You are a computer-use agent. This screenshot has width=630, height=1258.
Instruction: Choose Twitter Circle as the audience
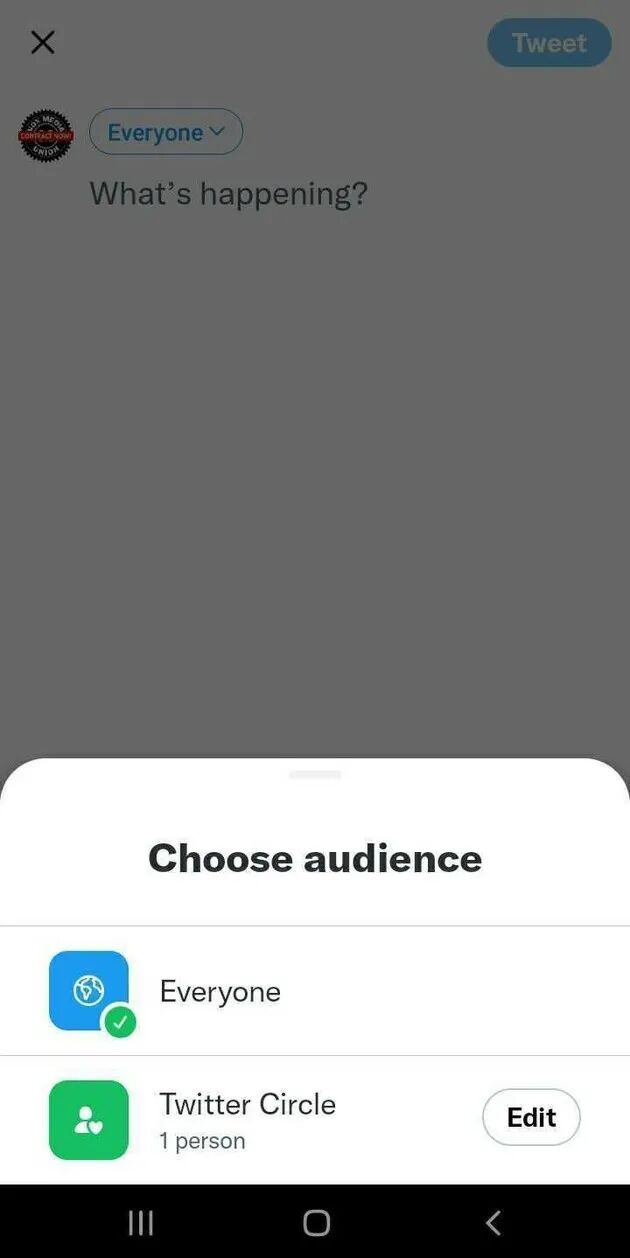click(x=247, y=1119)
